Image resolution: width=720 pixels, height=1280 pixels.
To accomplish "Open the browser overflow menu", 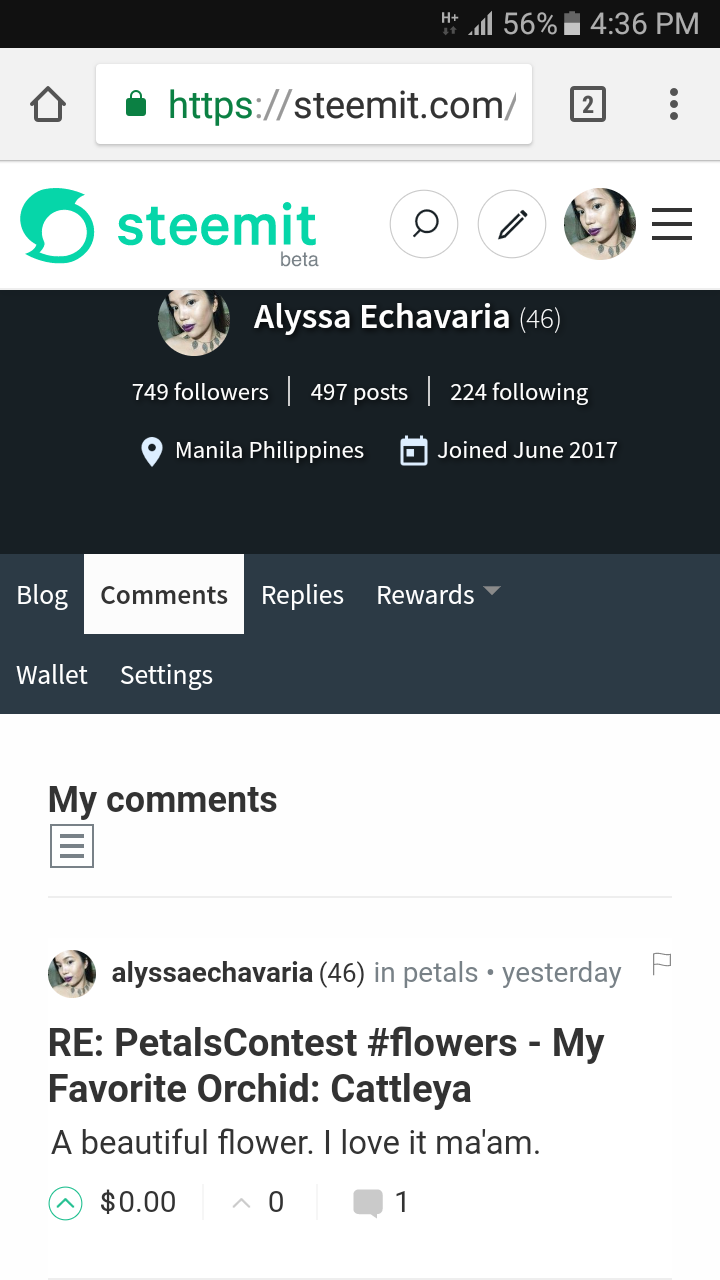I will tap(674, 104).
